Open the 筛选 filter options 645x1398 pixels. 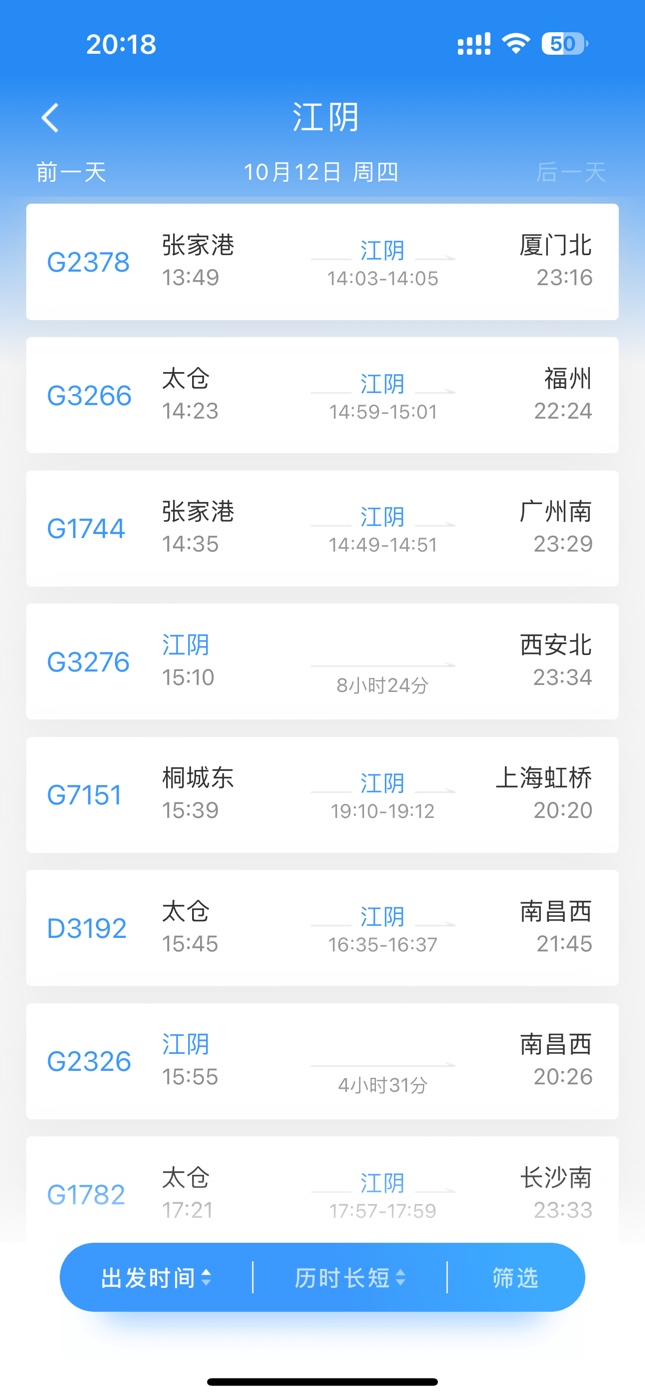(x=515, y=1277)
